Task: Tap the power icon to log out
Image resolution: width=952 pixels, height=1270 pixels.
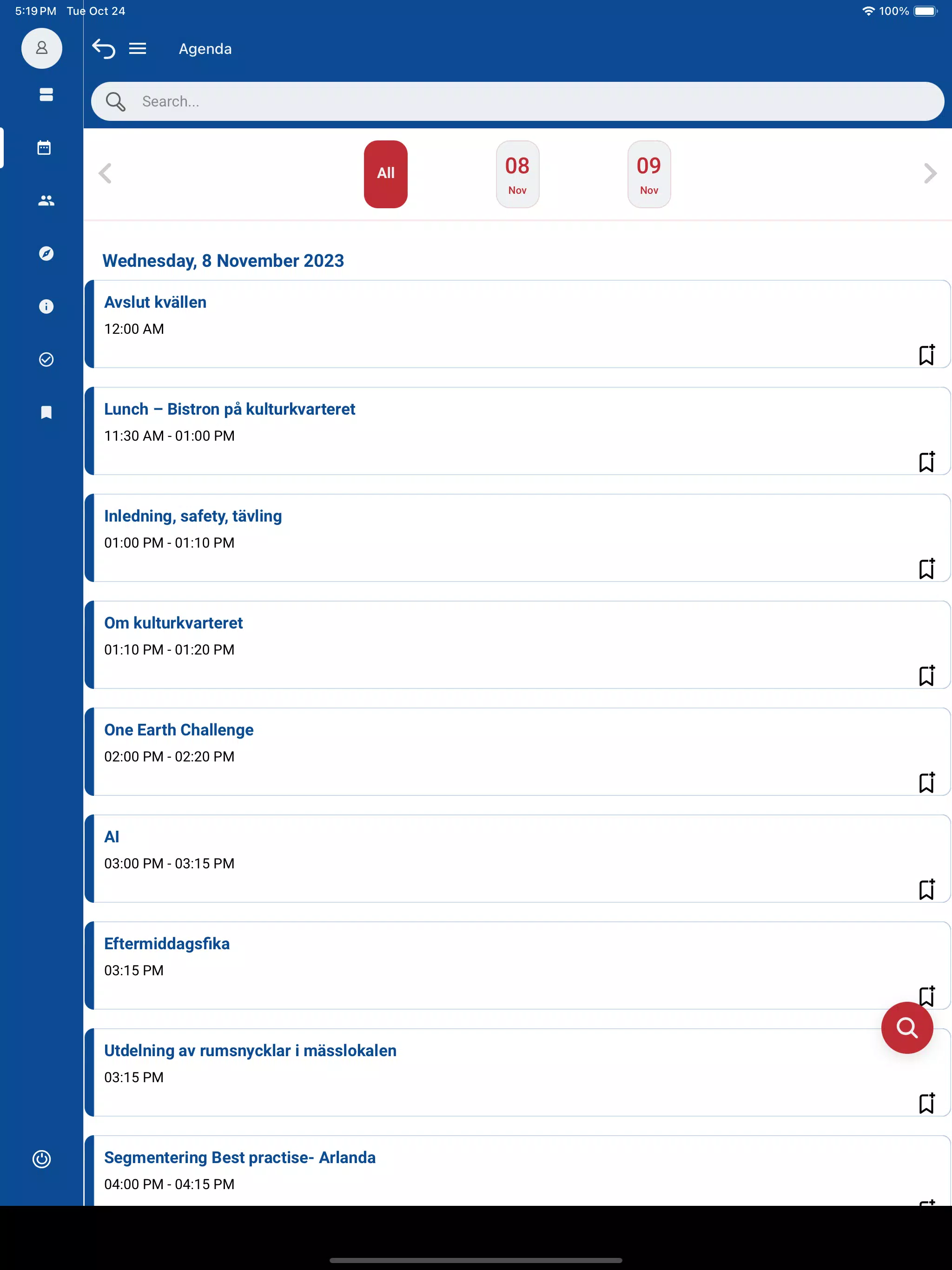Action: 42,1158
